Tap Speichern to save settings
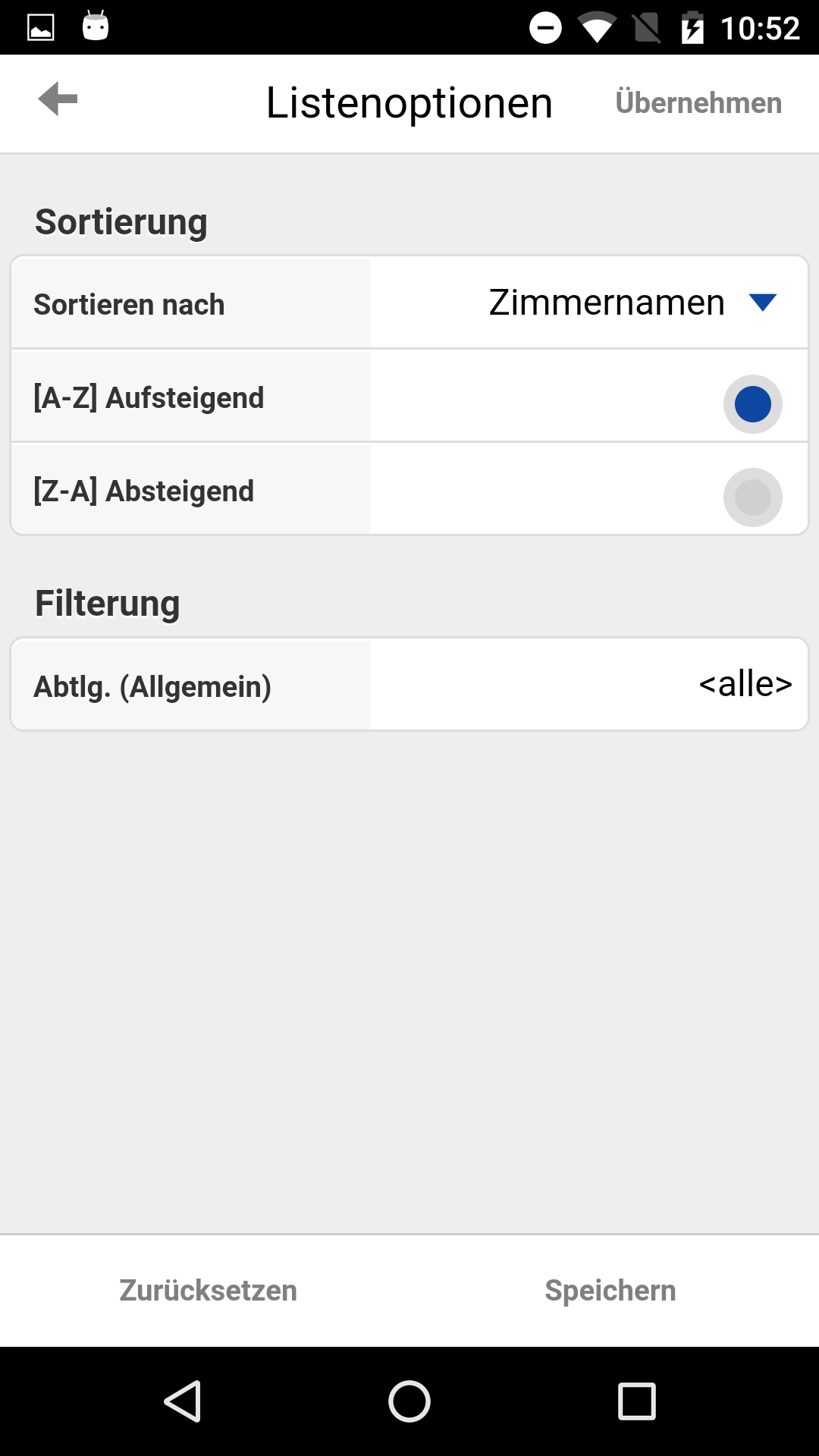This screenshot has height=1456, width=819. coord(610,1291)
